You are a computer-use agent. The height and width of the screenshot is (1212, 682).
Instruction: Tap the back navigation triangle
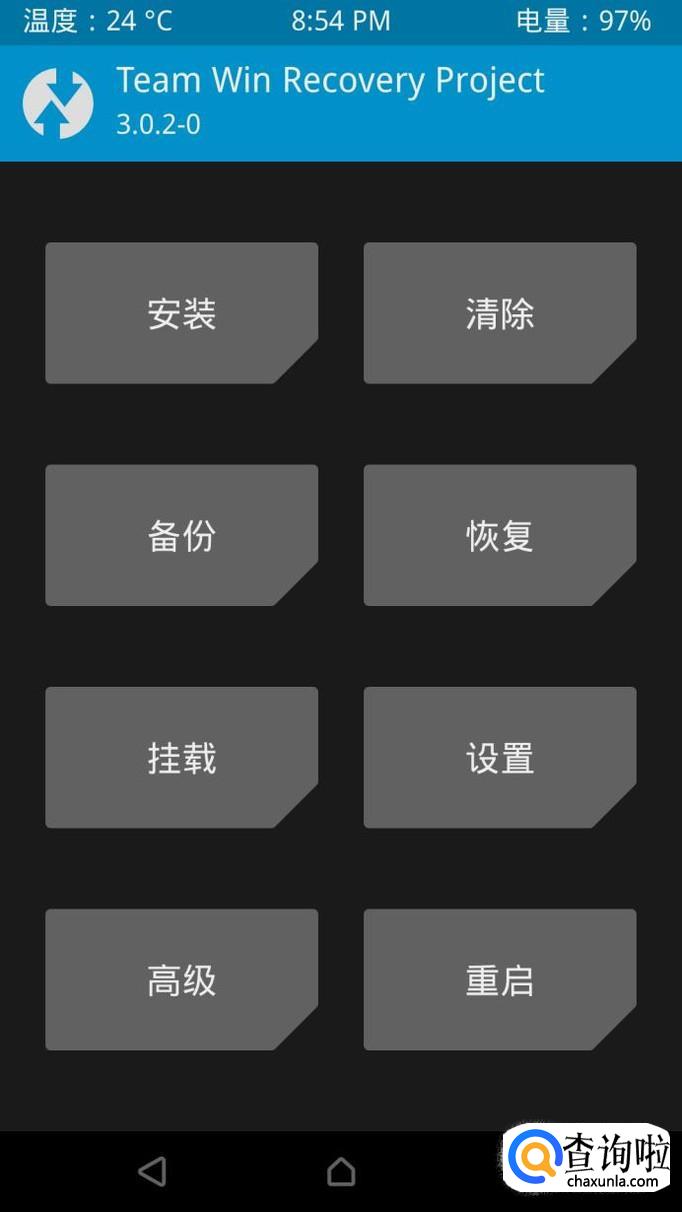152,1171
